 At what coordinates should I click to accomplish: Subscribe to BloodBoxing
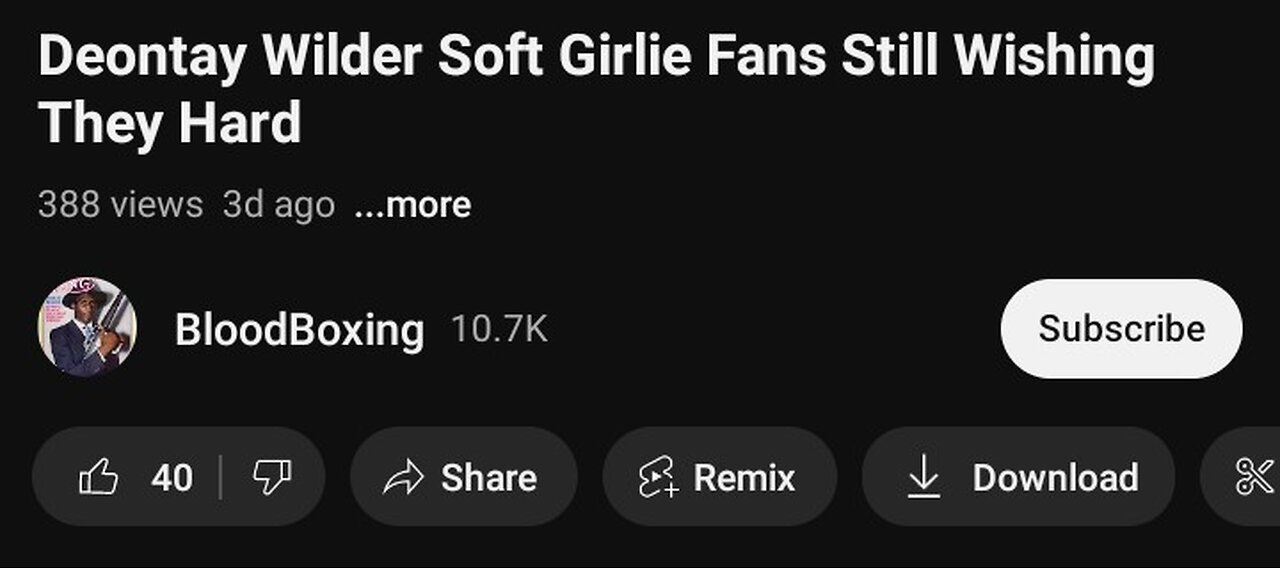tap(1121, 329)
